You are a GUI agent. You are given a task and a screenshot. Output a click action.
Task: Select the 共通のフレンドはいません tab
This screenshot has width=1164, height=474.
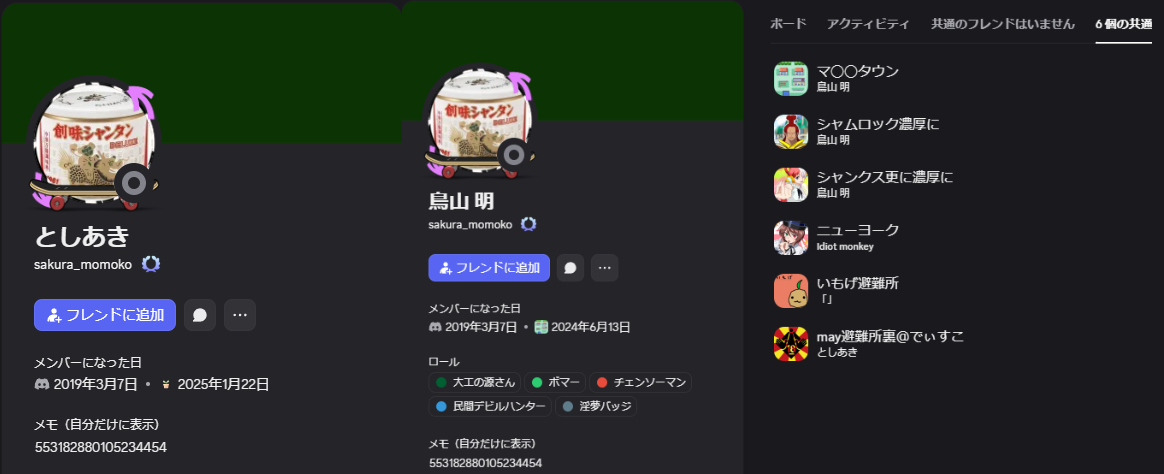click(1002, 23)
